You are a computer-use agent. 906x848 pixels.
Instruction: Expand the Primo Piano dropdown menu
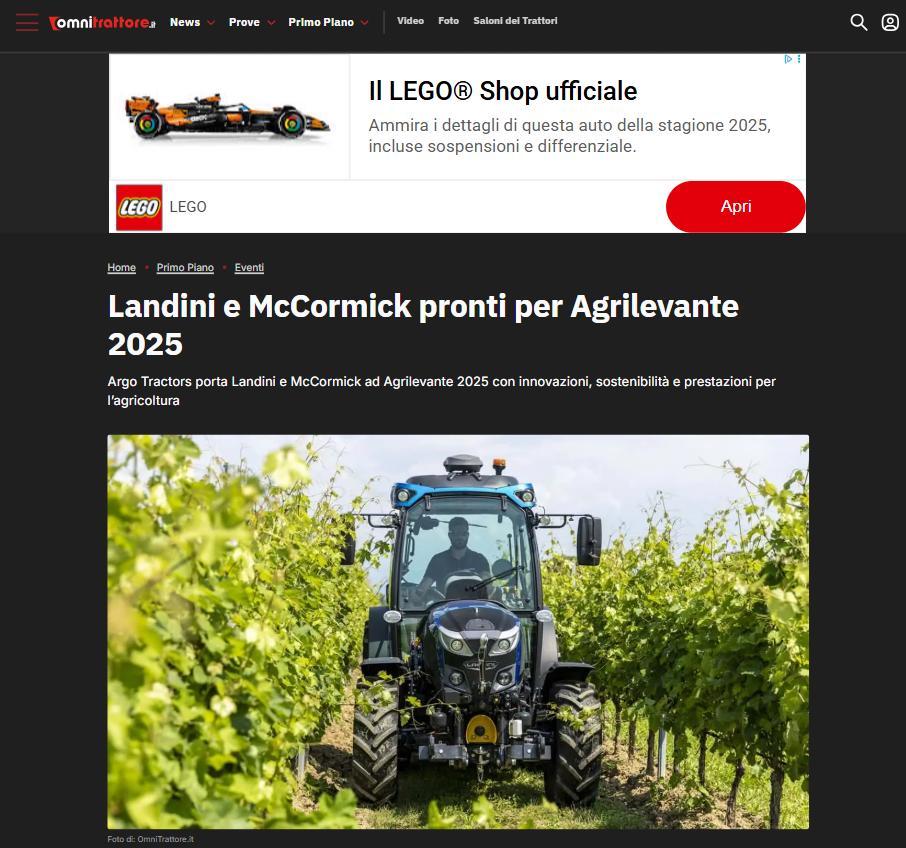pos(328,22)
